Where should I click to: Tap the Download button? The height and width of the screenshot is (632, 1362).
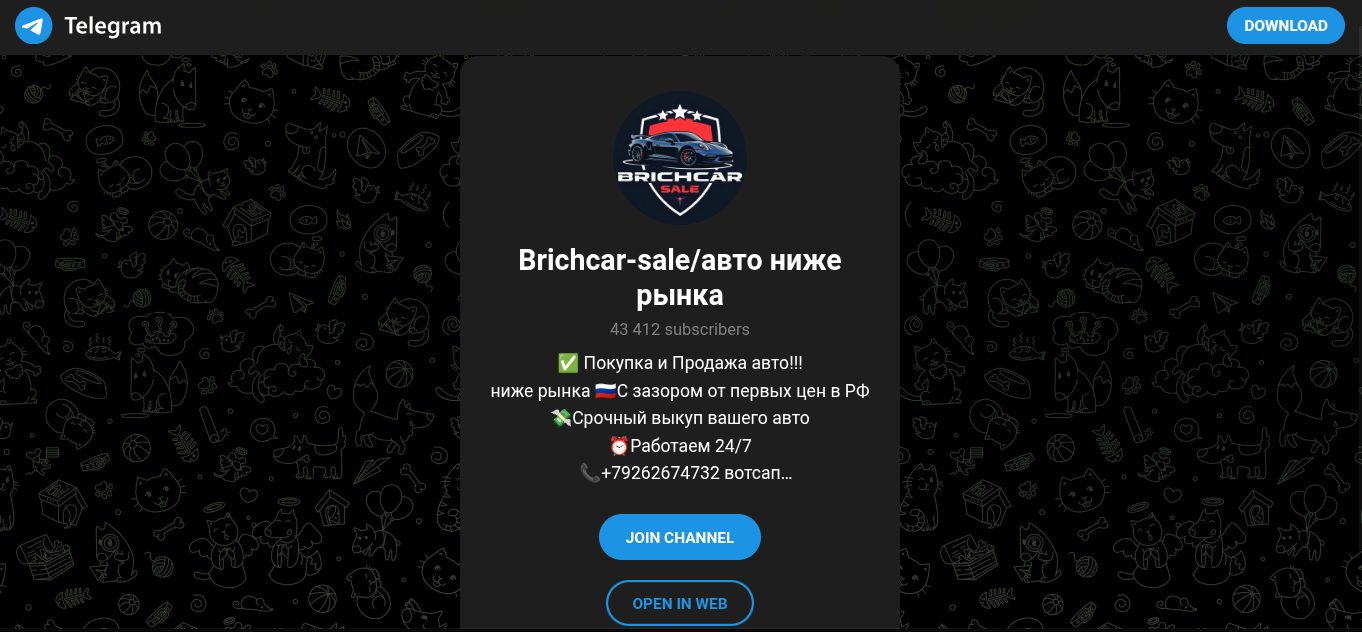(x=1285, y=26)
